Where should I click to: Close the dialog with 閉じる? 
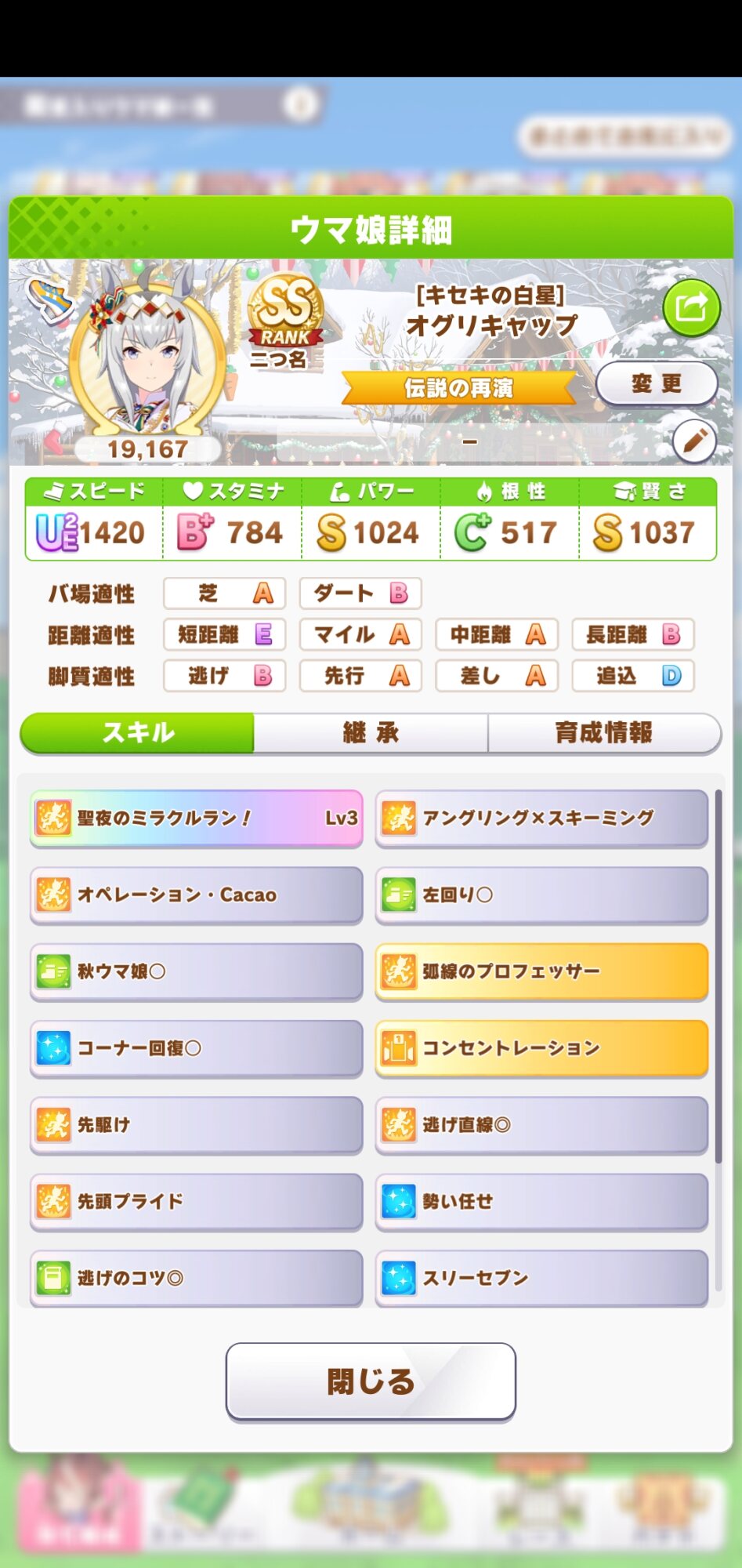click(x=371, y=1381)
